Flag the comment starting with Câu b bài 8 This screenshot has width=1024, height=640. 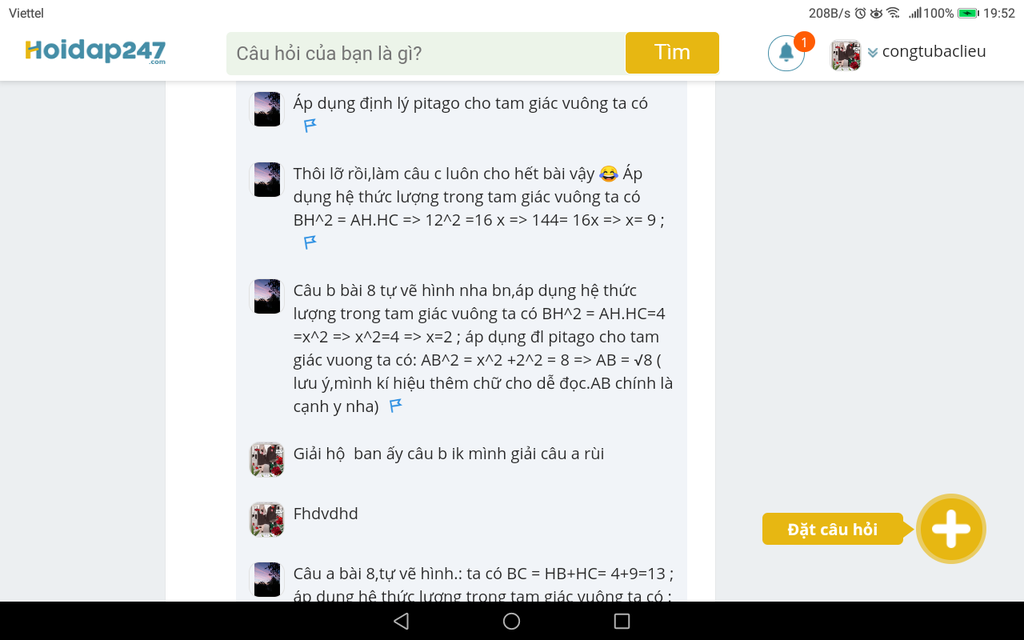pos(396,406)
